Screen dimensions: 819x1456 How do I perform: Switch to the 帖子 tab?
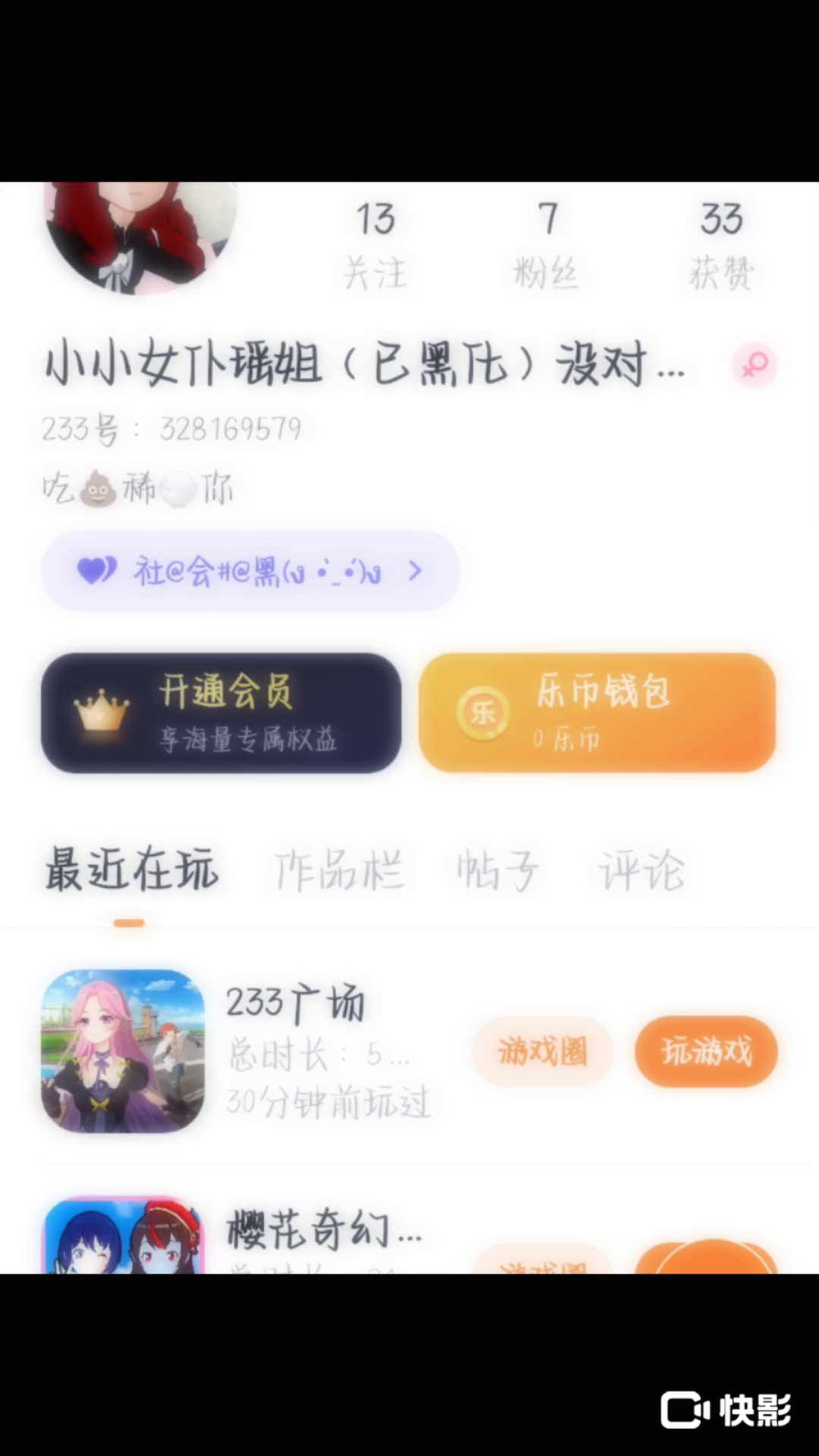click(x=497, y=869)
